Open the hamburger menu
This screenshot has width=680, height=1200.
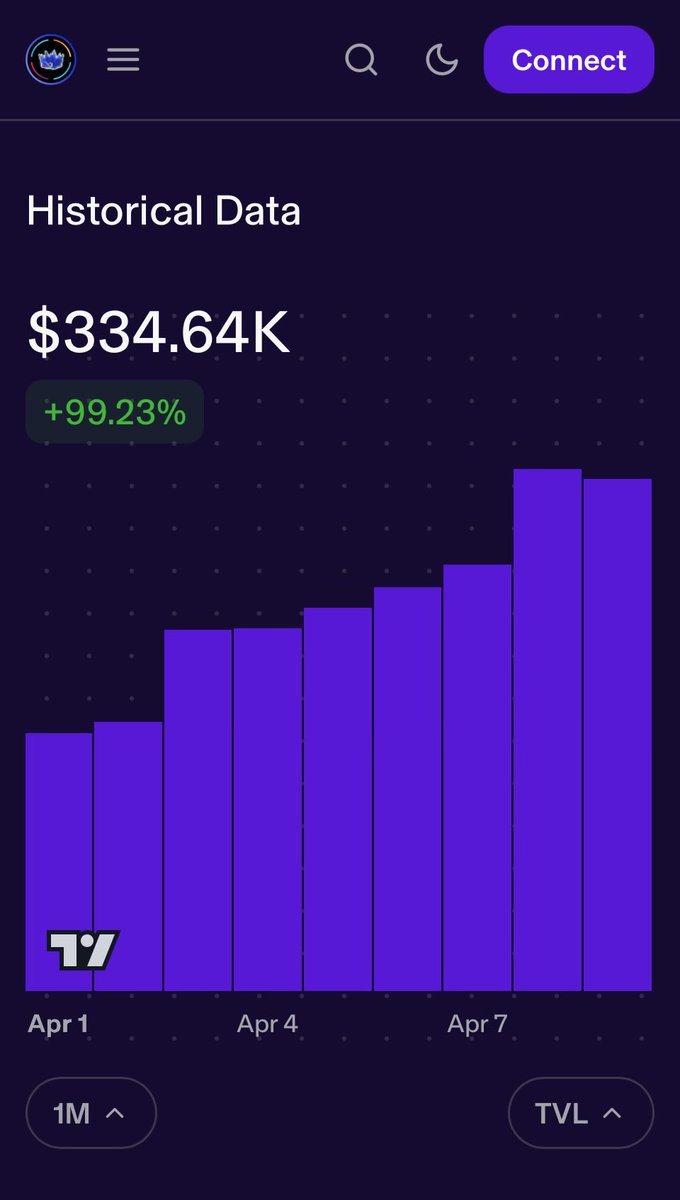pos(123,60)
